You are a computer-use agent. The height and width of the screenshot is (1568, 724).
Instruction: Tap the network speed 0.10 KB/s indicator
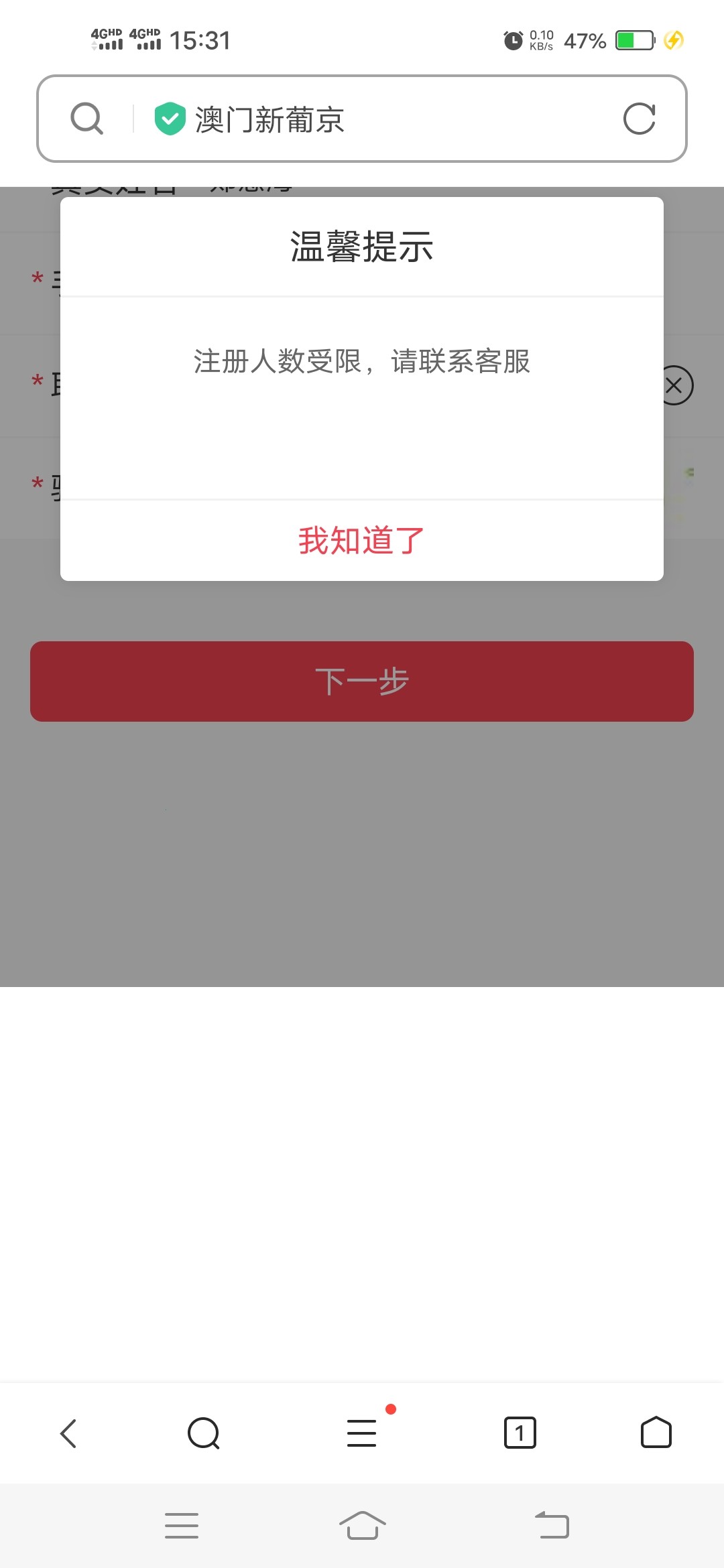(542, 40)
